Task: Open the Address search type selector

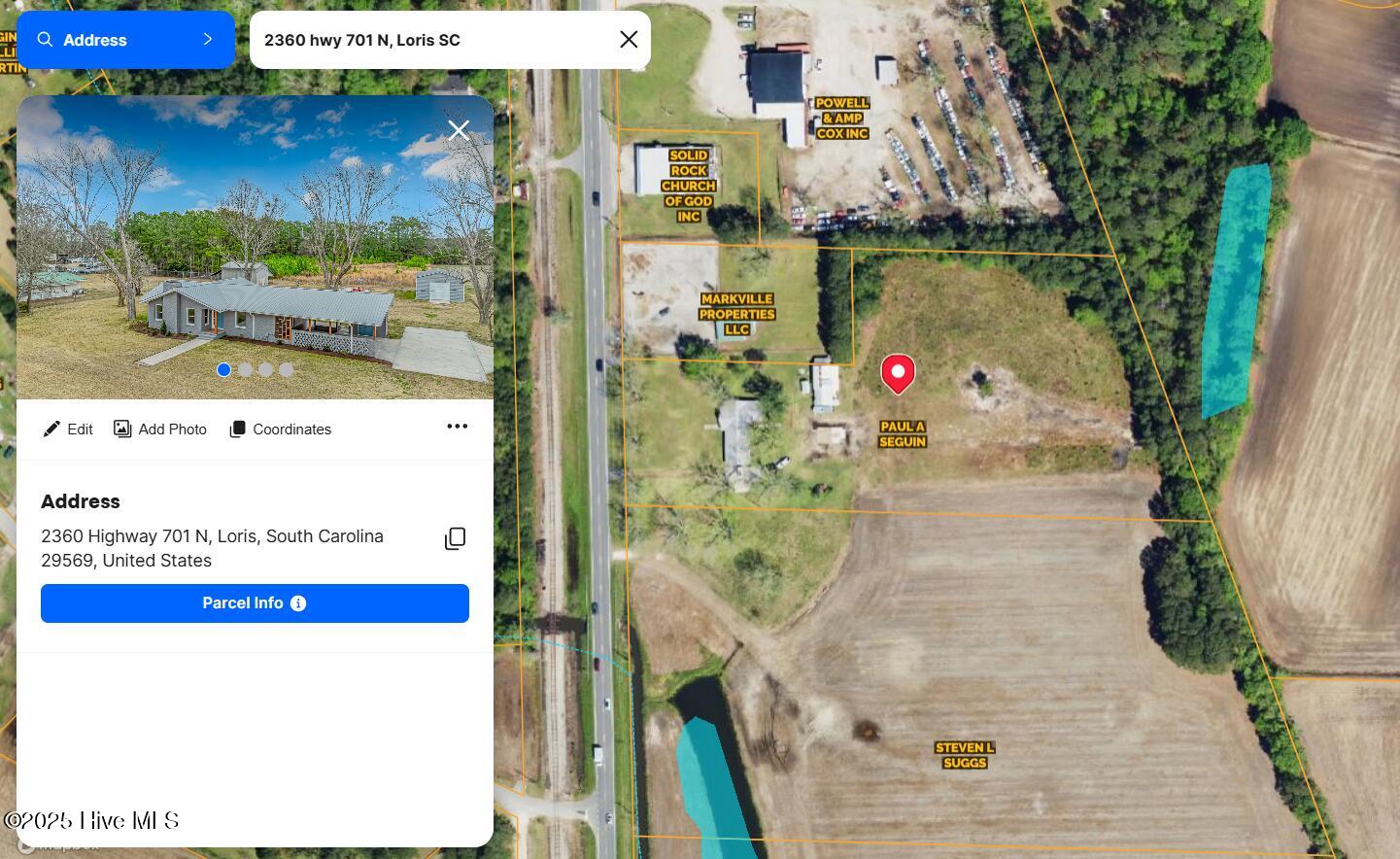Action: [125, 40]
